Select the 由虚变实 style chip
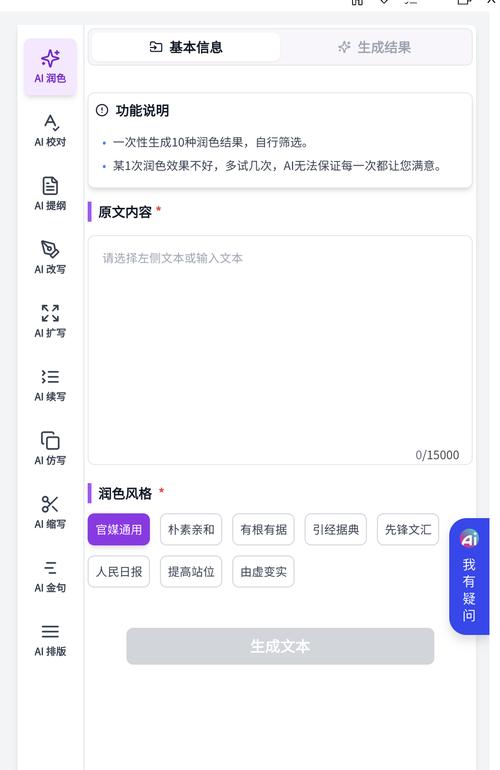Image resolution: width=500 pixels, height=770 pixels. click(x=263, y=572)
